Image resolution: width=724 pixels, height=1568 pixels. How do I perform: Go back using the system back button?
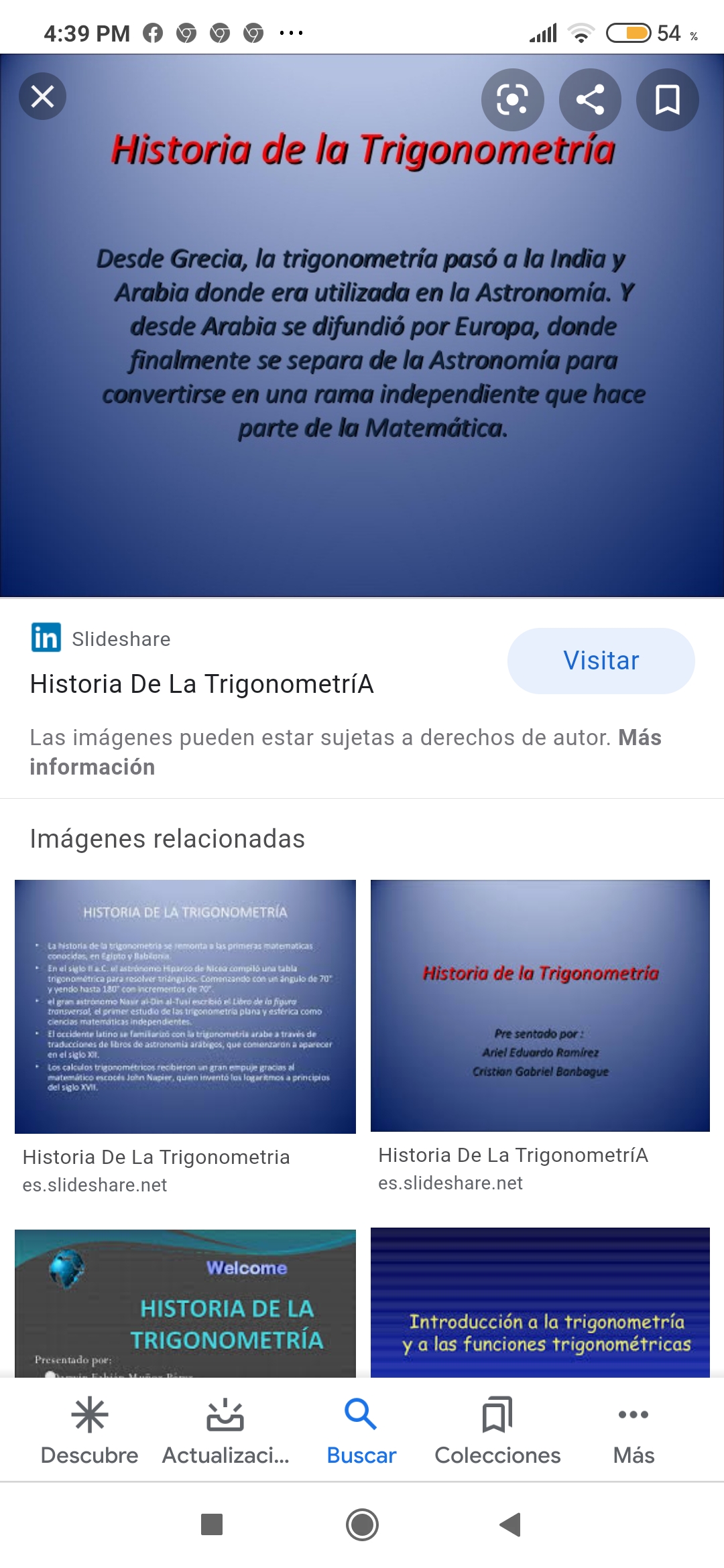coord(511,1524)
